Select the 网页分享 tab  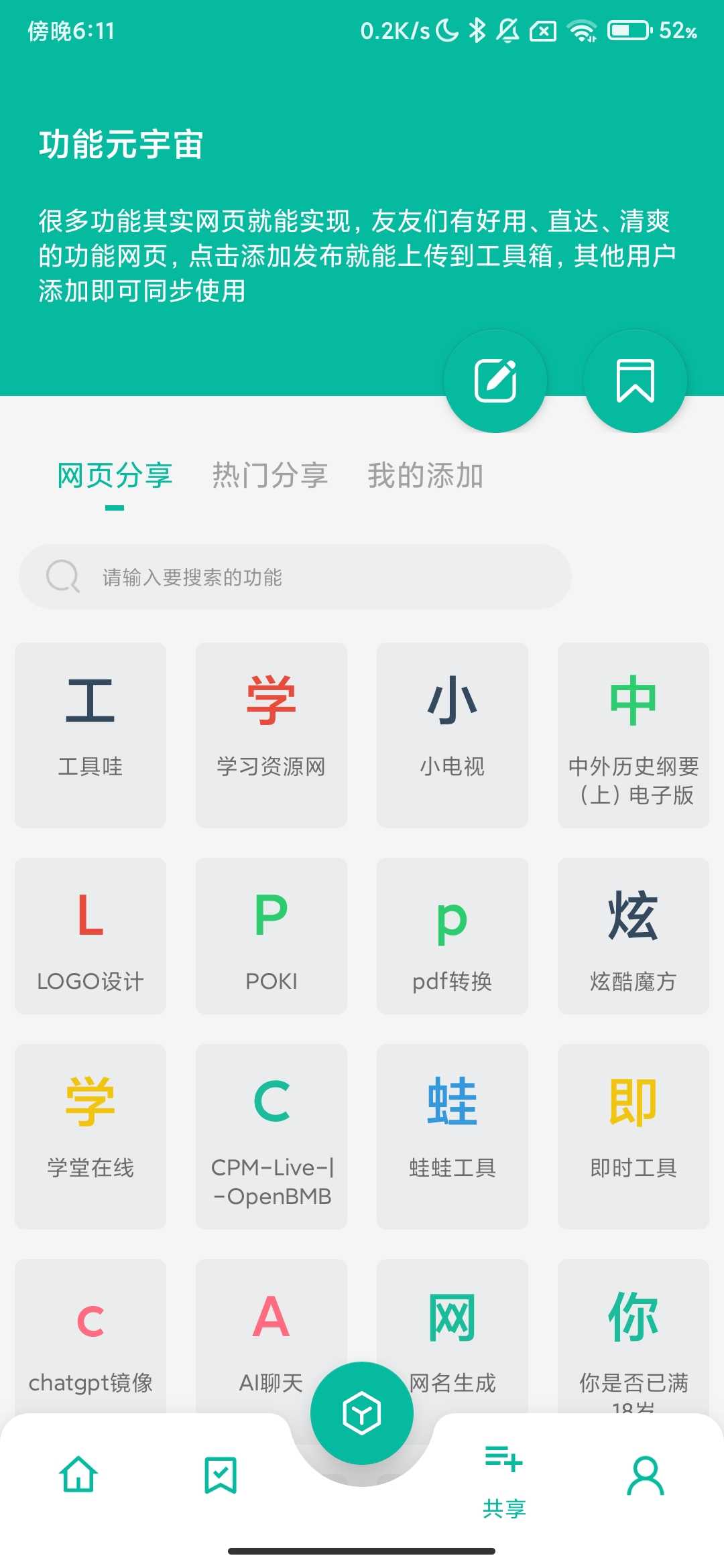tap(115, 476)
